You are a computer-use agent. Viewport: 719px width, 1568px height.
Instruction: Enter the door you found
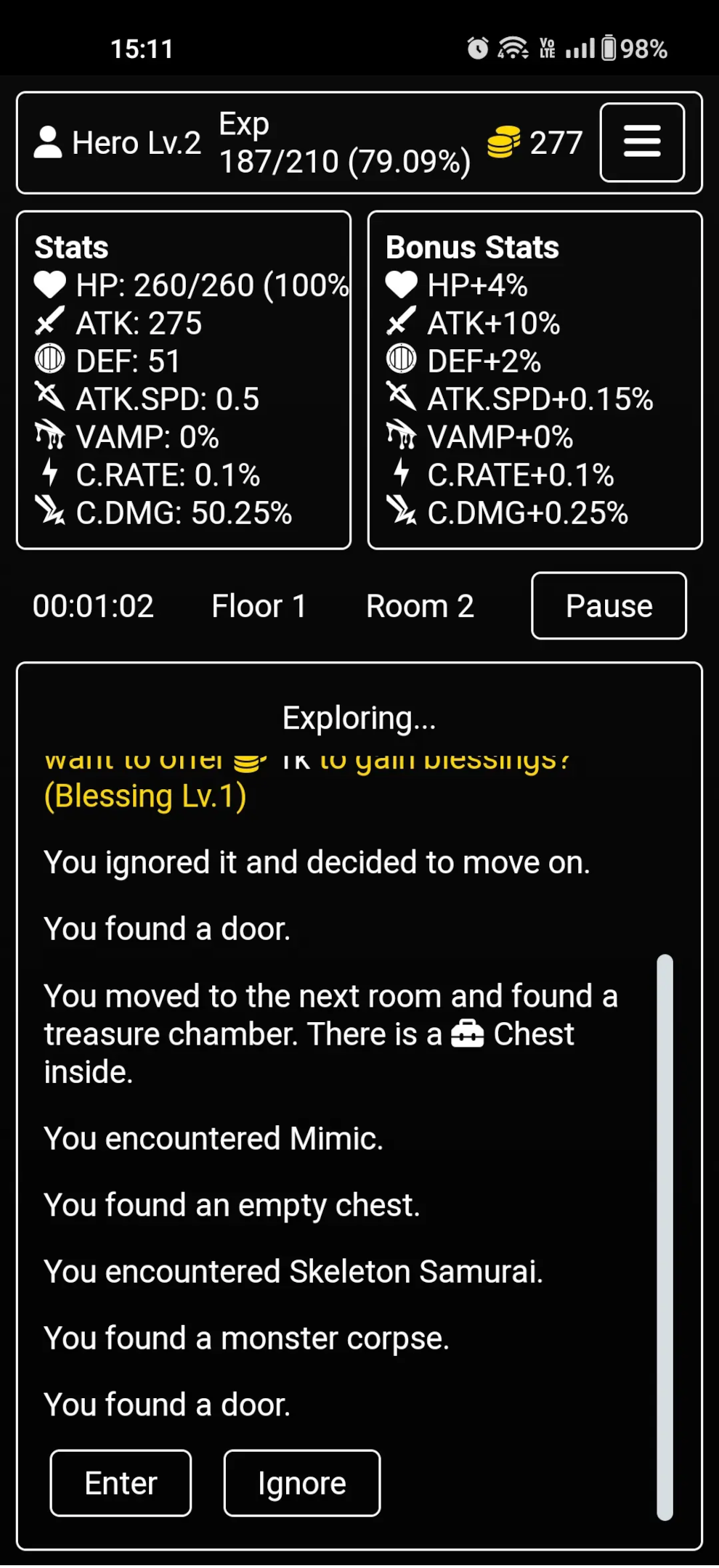click(x=121, y=1483)
